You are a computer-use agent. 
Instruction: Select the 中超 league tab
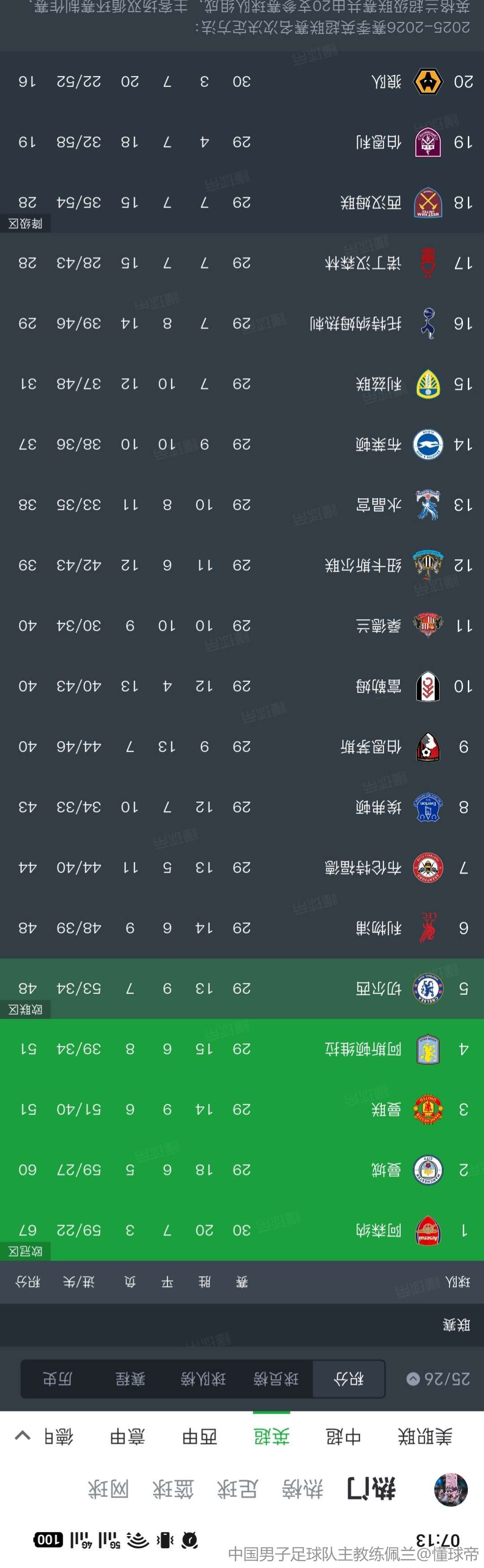click(x=343, y=1436)
